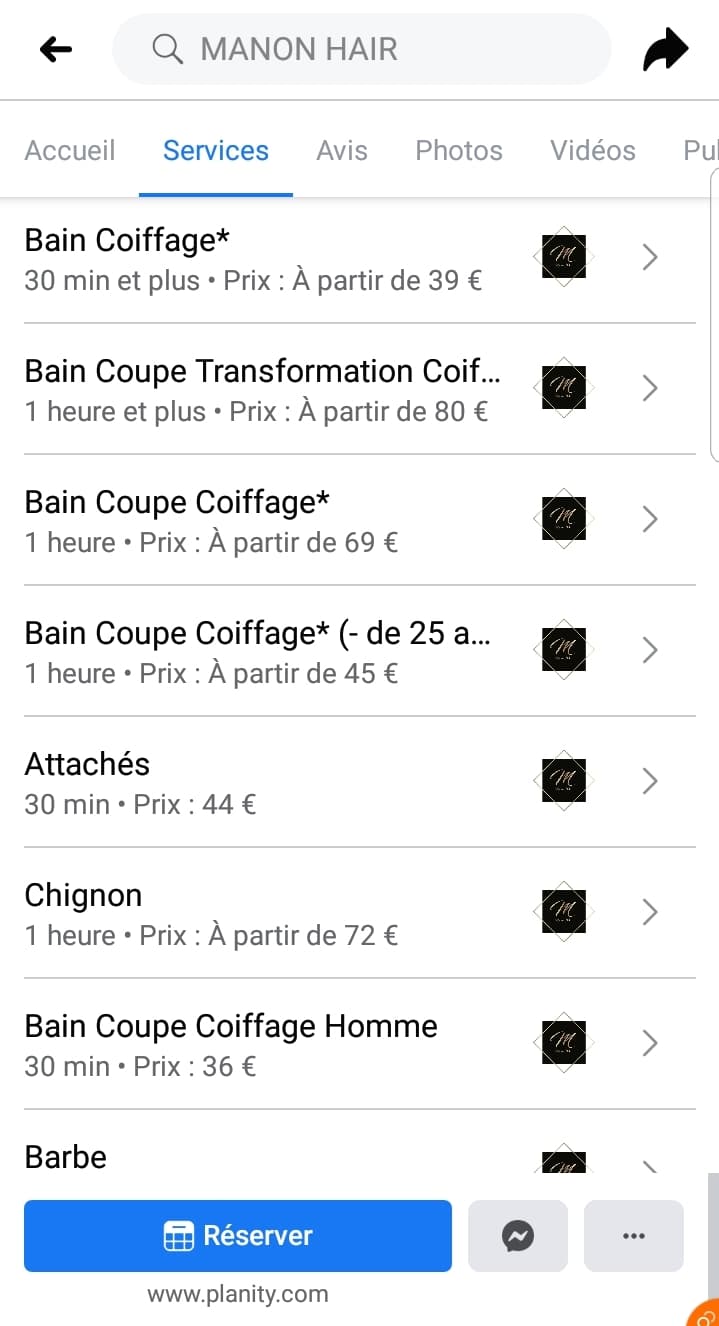
Task: Tap the MANON HAIR search box
Action: 361,49
